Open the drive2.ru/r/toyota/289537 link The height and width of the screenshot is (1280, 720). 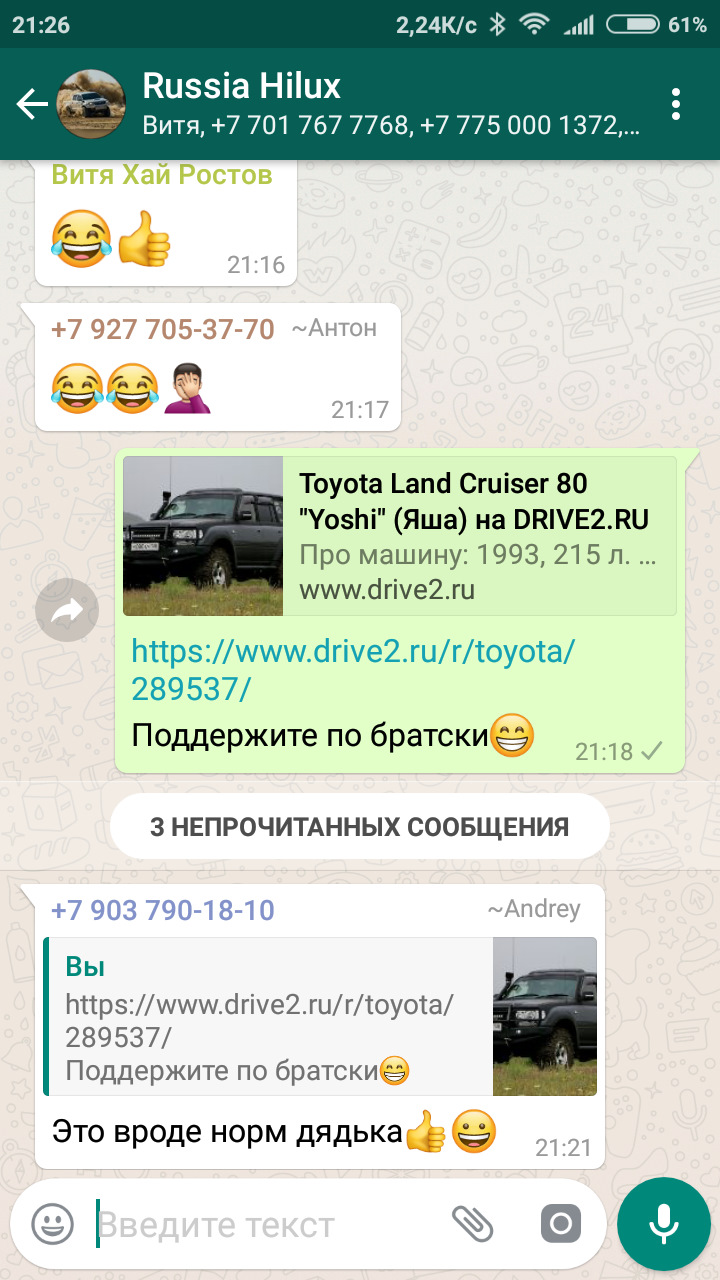point(353,670)
